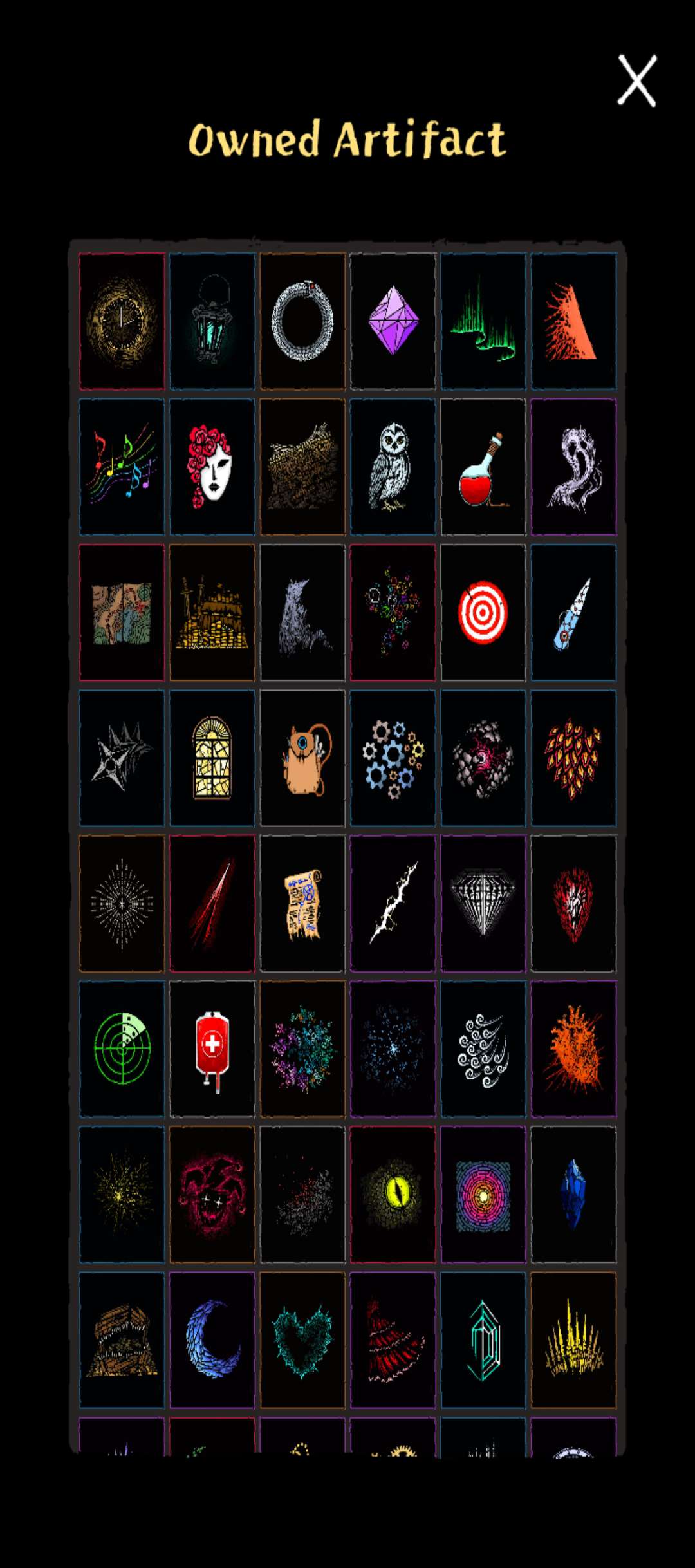
Task: Select the red potion flask artifact
Action: coord(483,467)
